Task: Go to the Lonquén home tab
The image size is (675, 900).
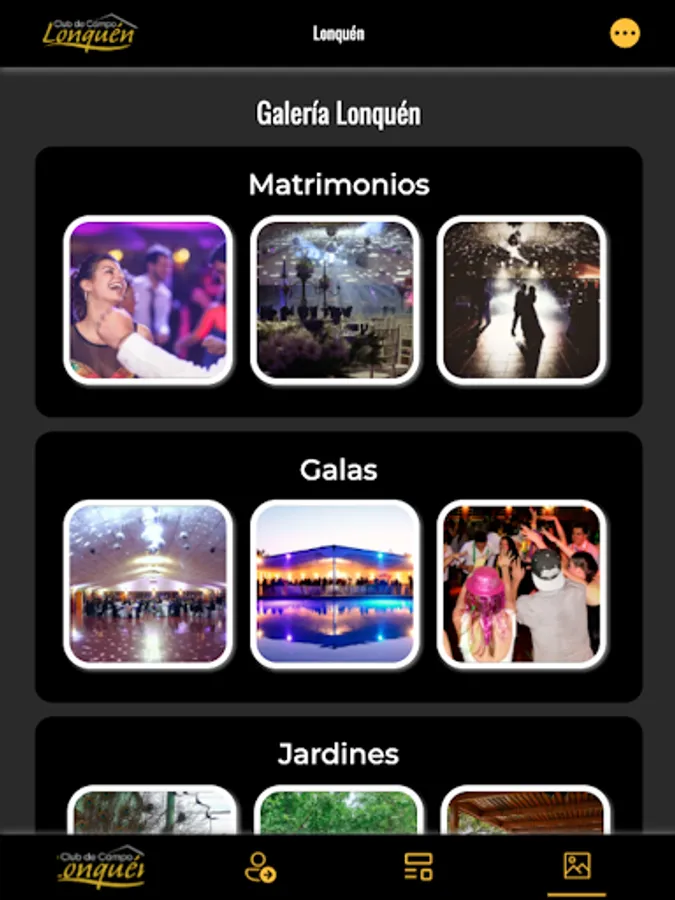Action: coord(101,866)
